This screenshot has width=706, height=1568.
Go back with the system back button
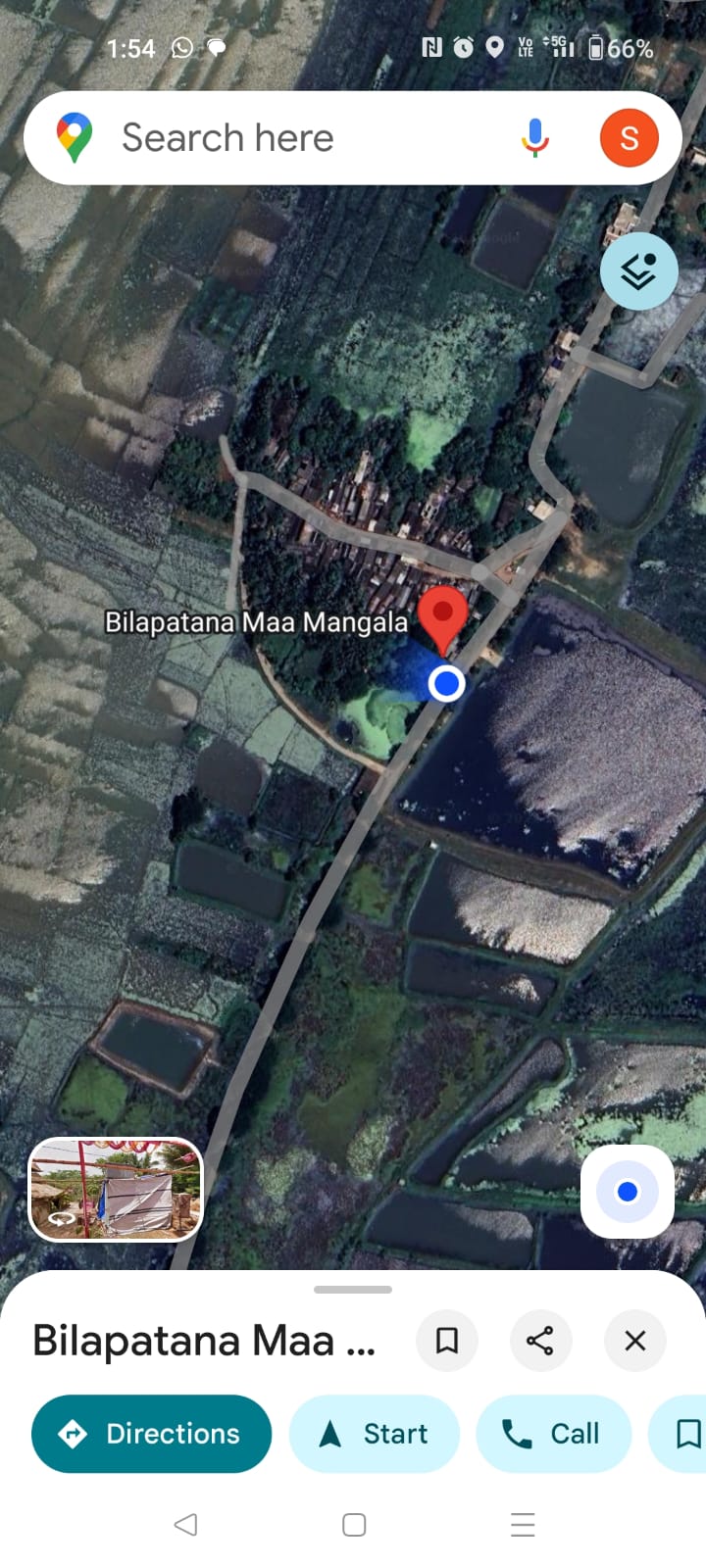[185, 1524]
